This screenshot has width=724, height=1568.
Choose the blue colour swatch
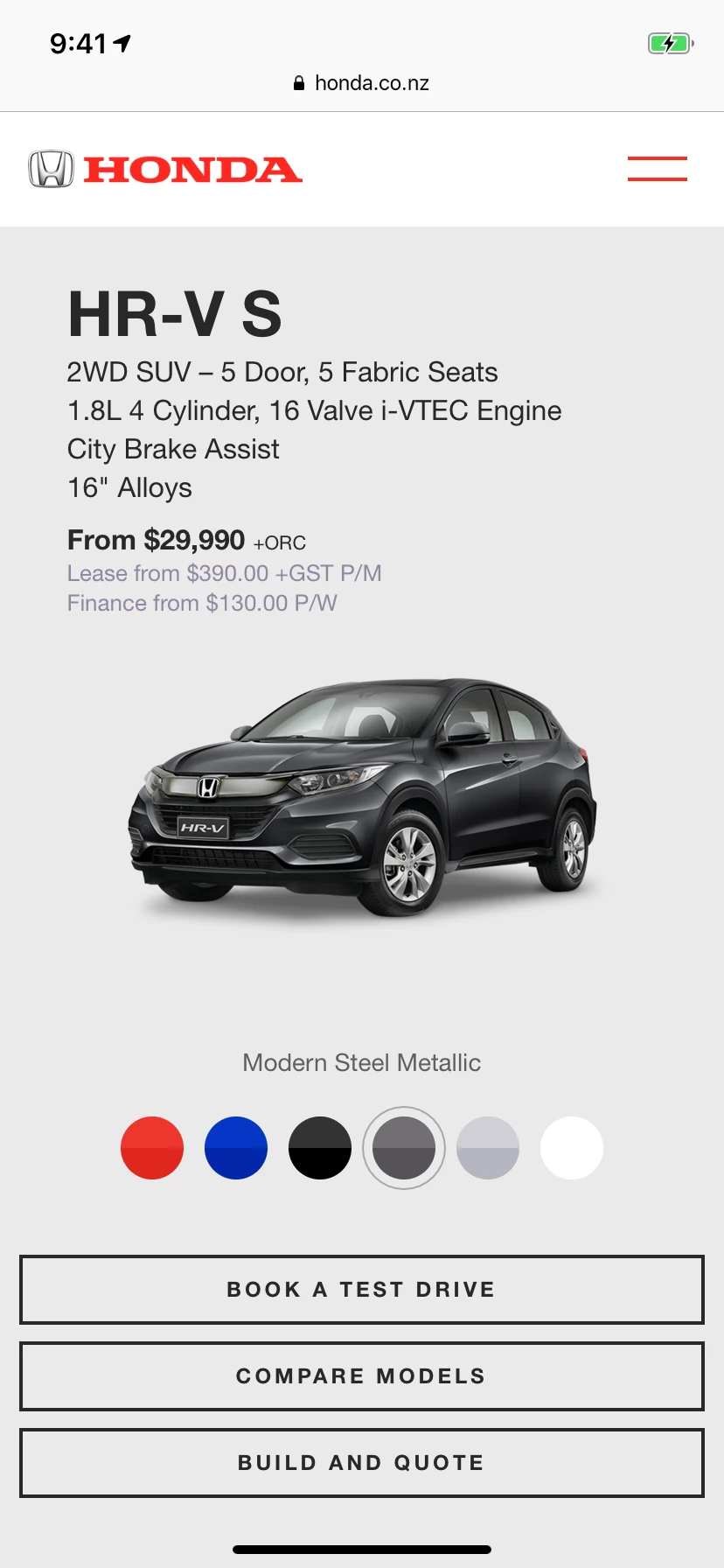[x=236, y=1148]
